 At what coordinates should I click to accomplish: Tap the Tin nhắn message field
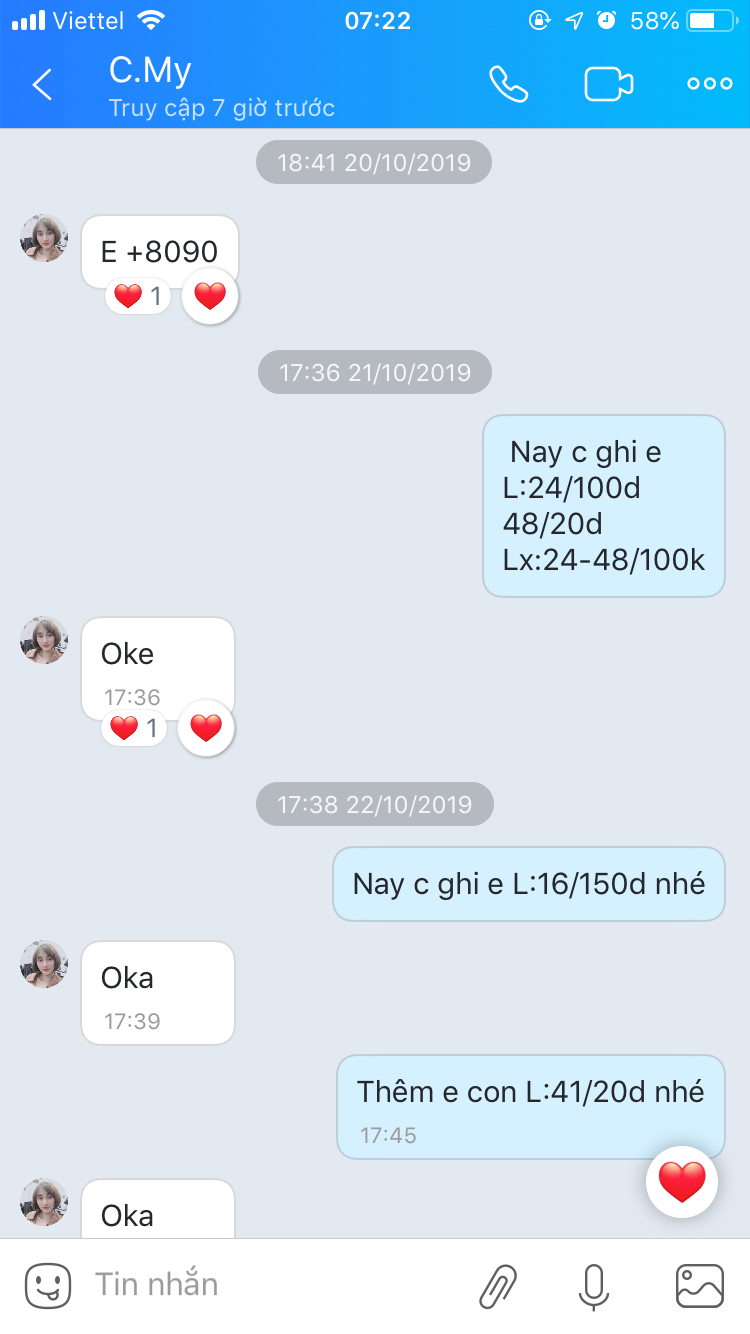260,1285
